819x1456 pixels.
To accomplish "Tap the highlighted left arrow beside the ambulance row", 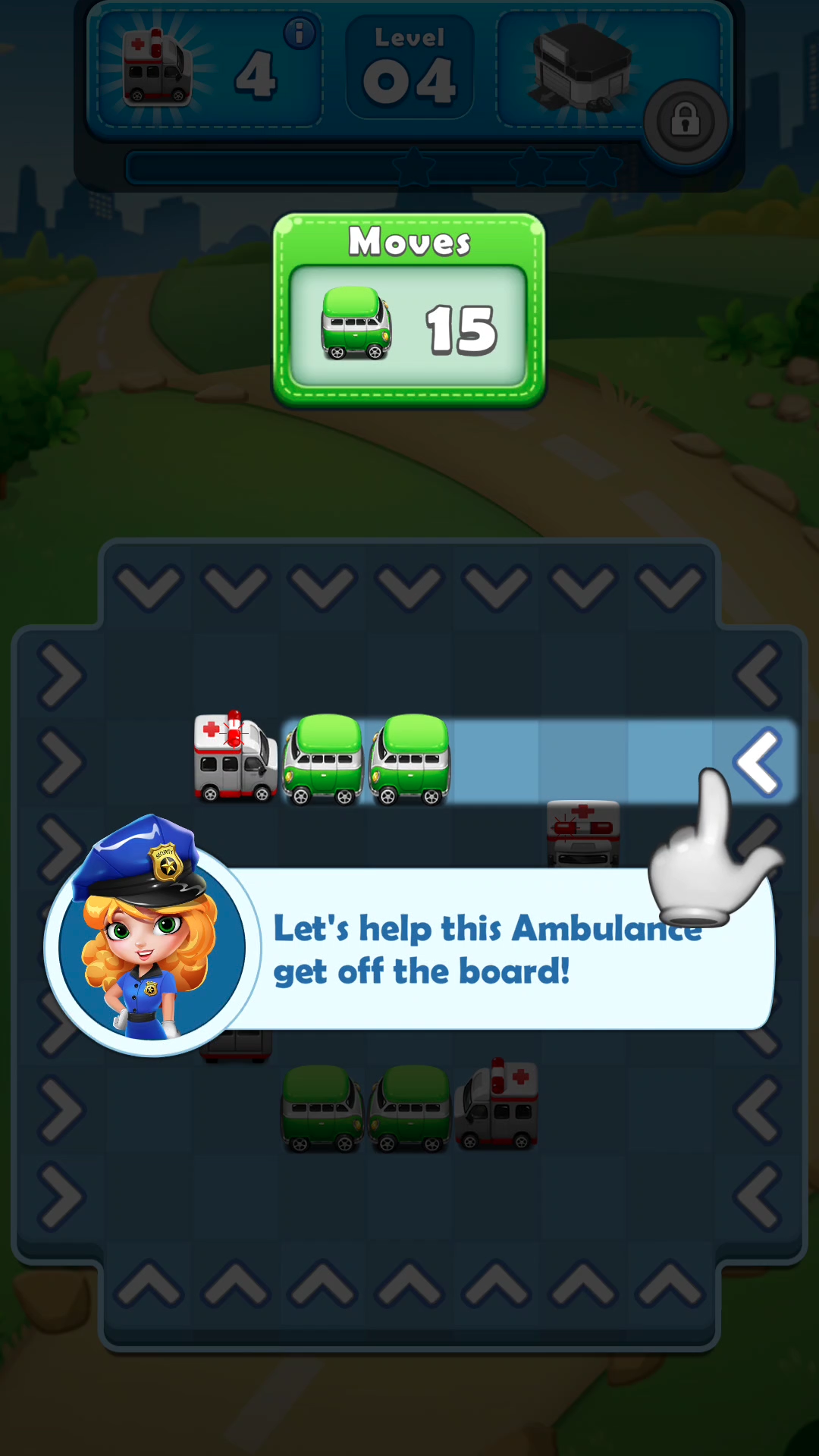I will 757,761.
